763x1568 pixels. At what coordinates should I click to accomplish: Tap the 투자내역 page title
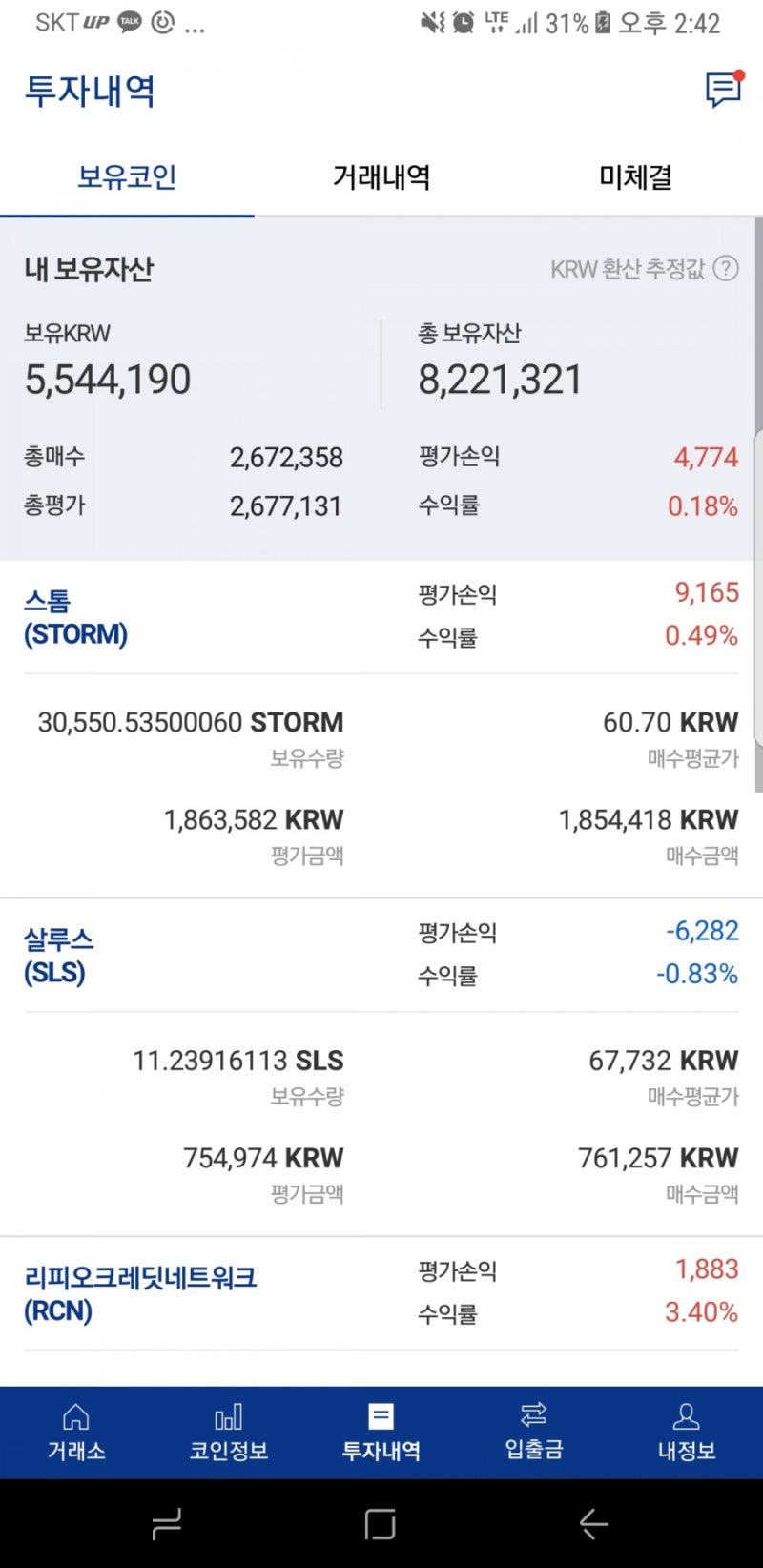[x=89, y=92]
